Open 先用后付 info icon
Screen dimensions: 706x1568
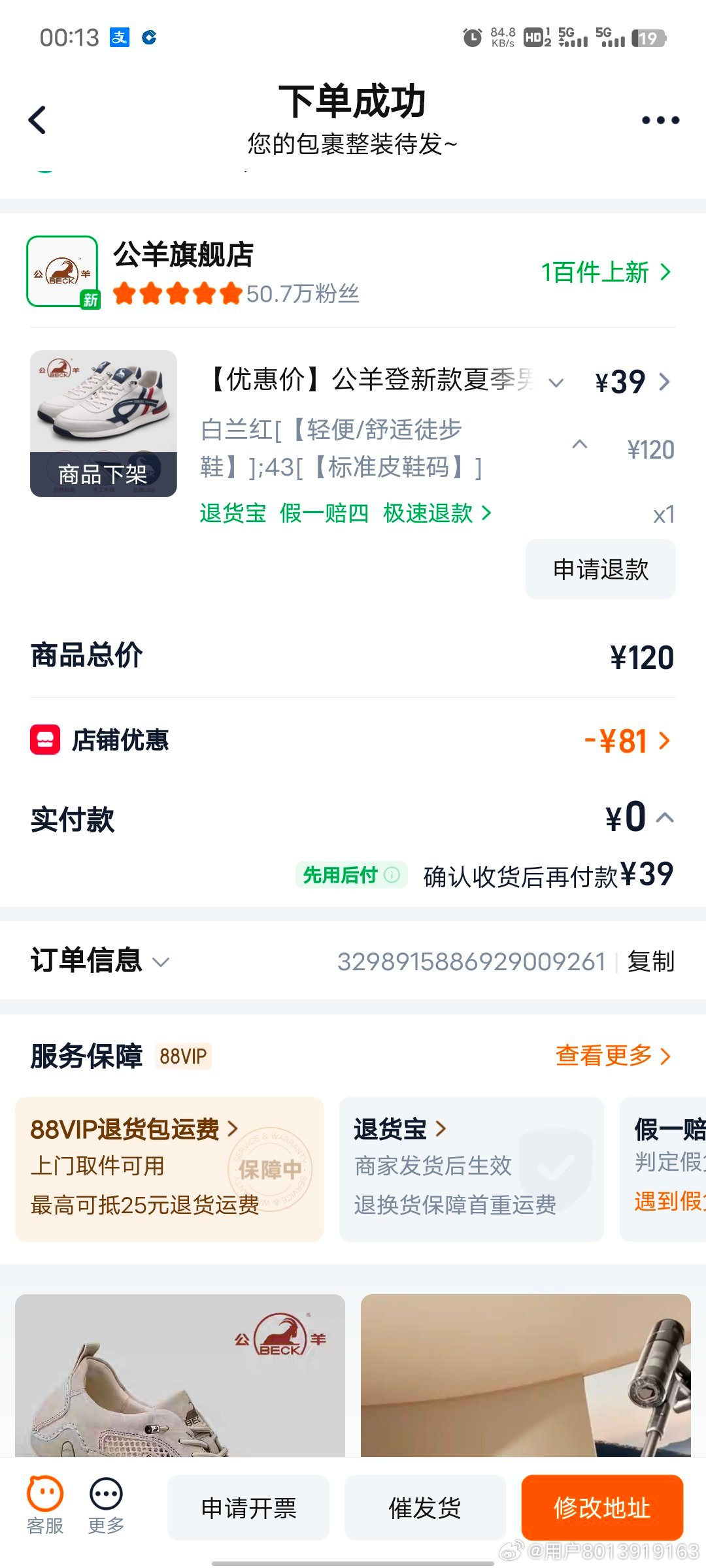392,875
